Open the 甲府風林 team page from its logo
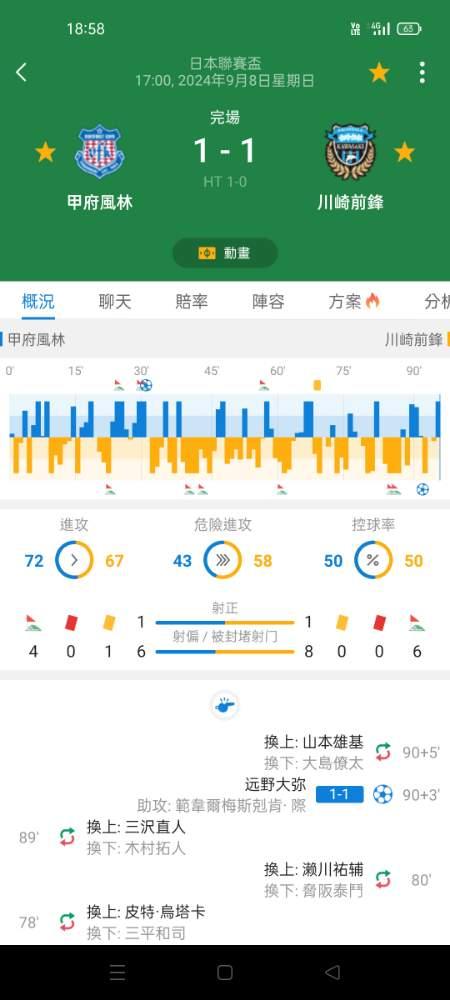Viewport: 450px width, 1000px height. click(99, 151)
